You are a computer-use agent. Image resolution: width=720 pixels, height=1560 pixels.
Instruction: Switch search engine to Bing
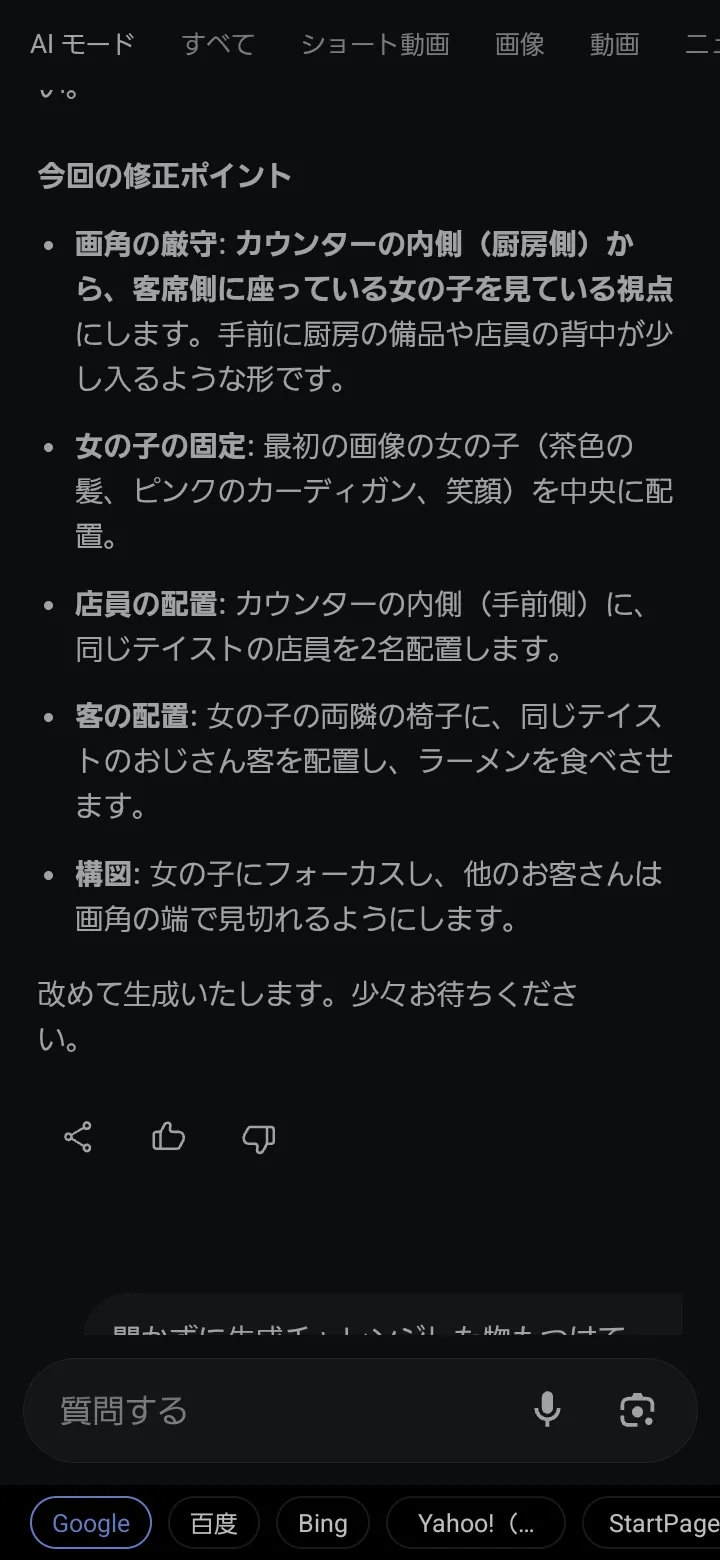(x=323, y=1523)
